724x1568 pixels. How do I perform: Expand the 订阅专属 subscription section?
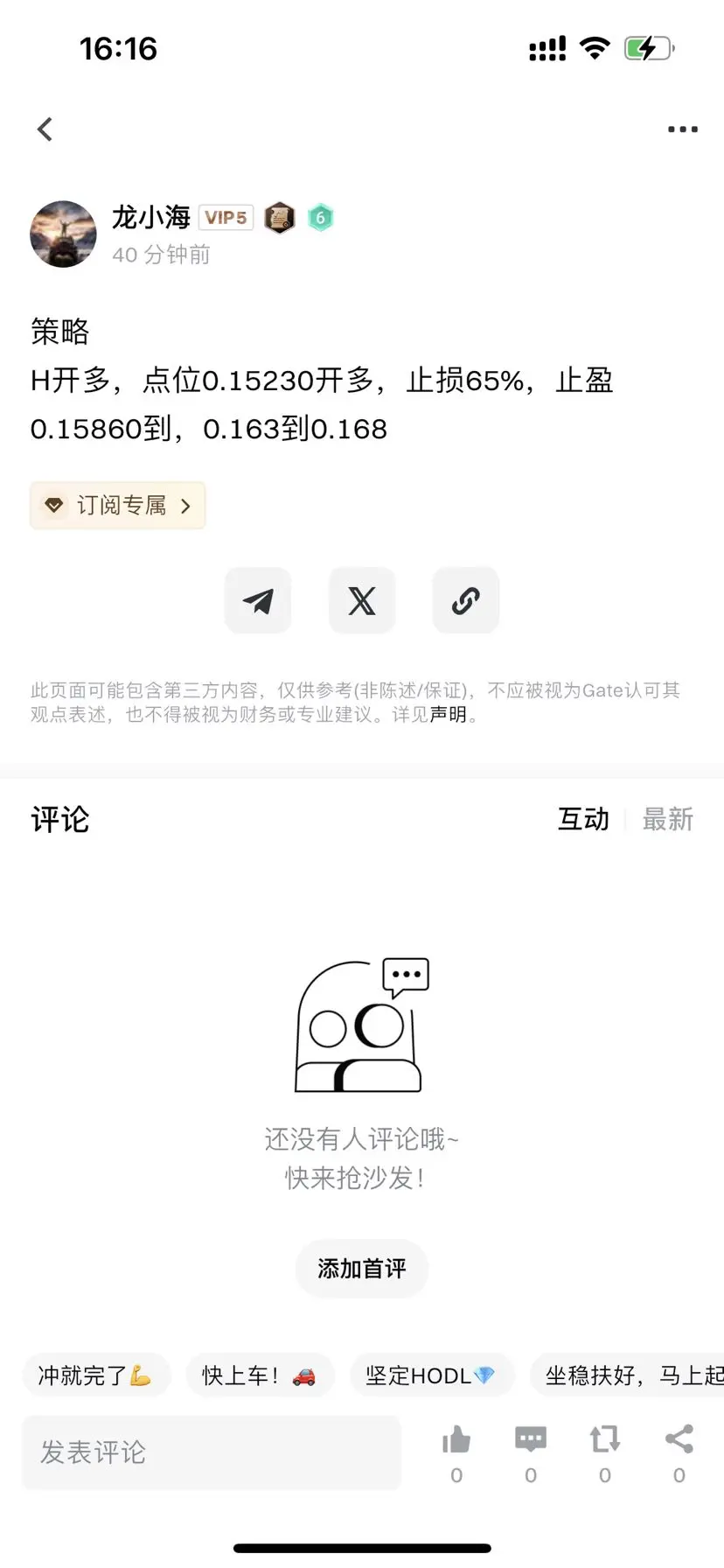click(117, 505)
